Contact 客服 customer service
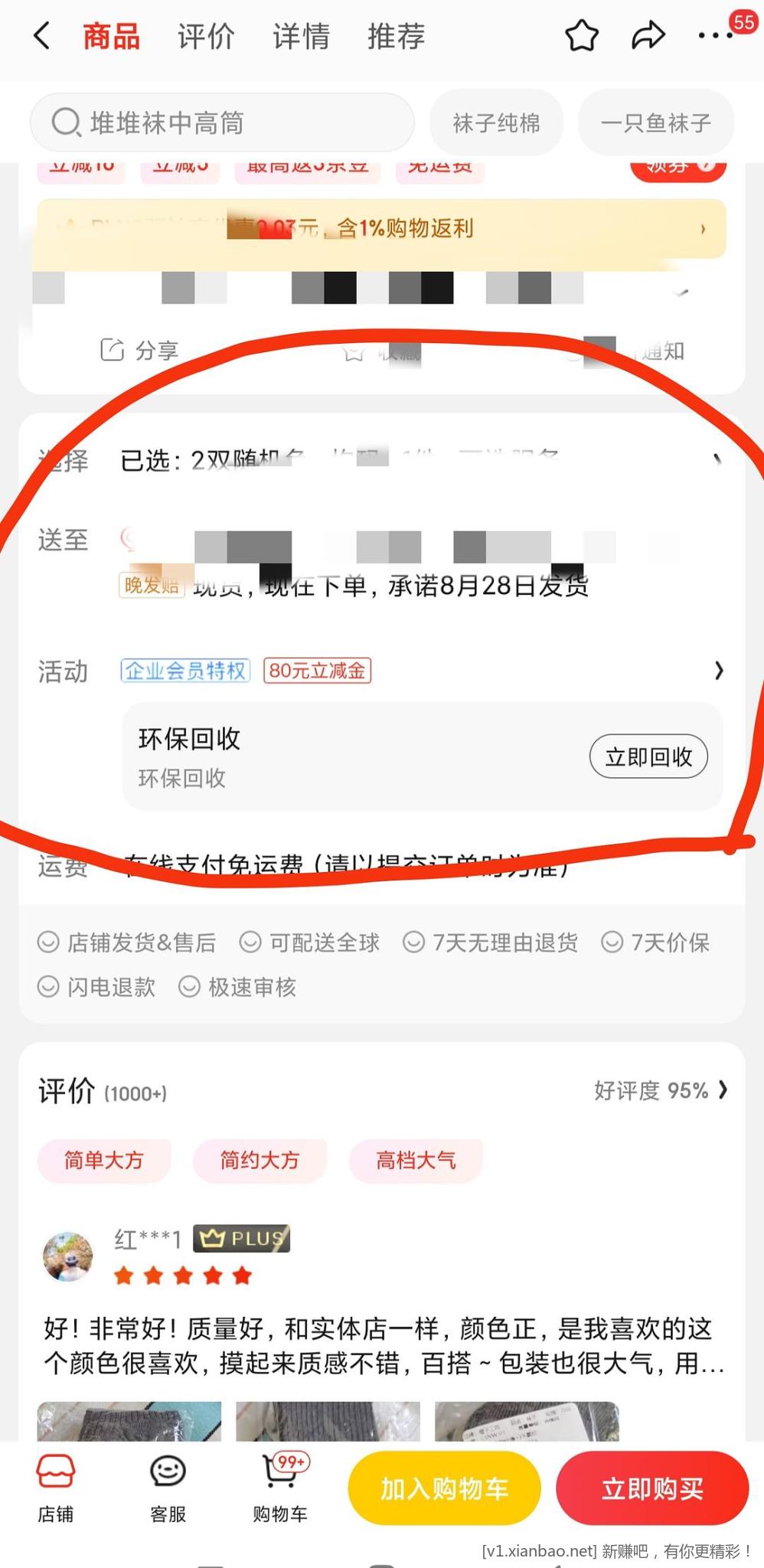764x1568 pixels. pos(168,1488)
